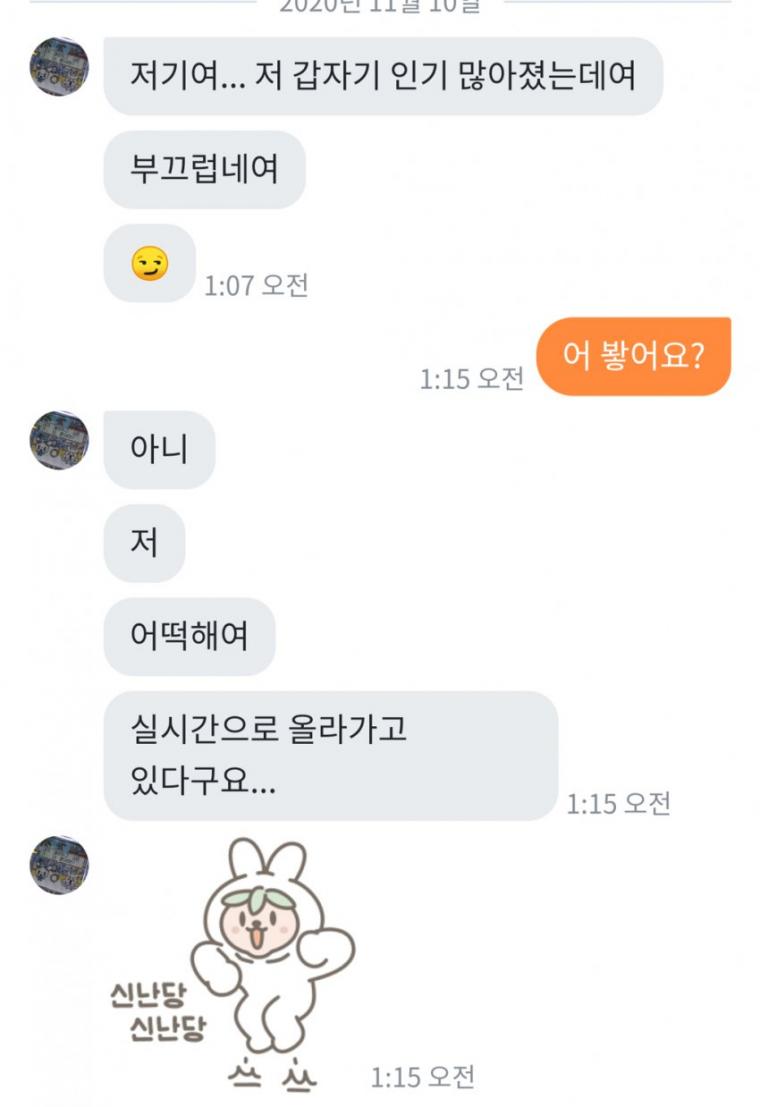Open sender's avatar beside the 저기여 message
Viewport: 760px width, 1107px height.
point(59,67)
